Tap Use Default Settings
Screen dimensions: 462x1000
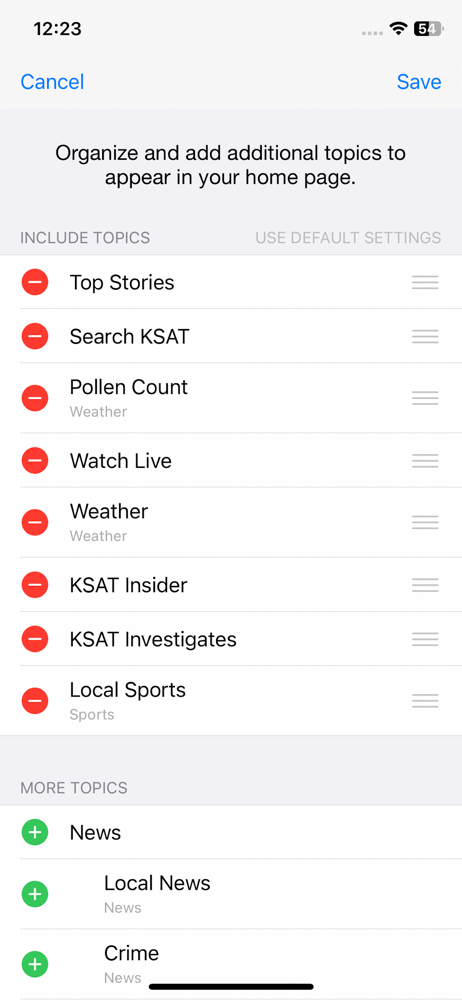pyautogui.click(x=348, y=238)
